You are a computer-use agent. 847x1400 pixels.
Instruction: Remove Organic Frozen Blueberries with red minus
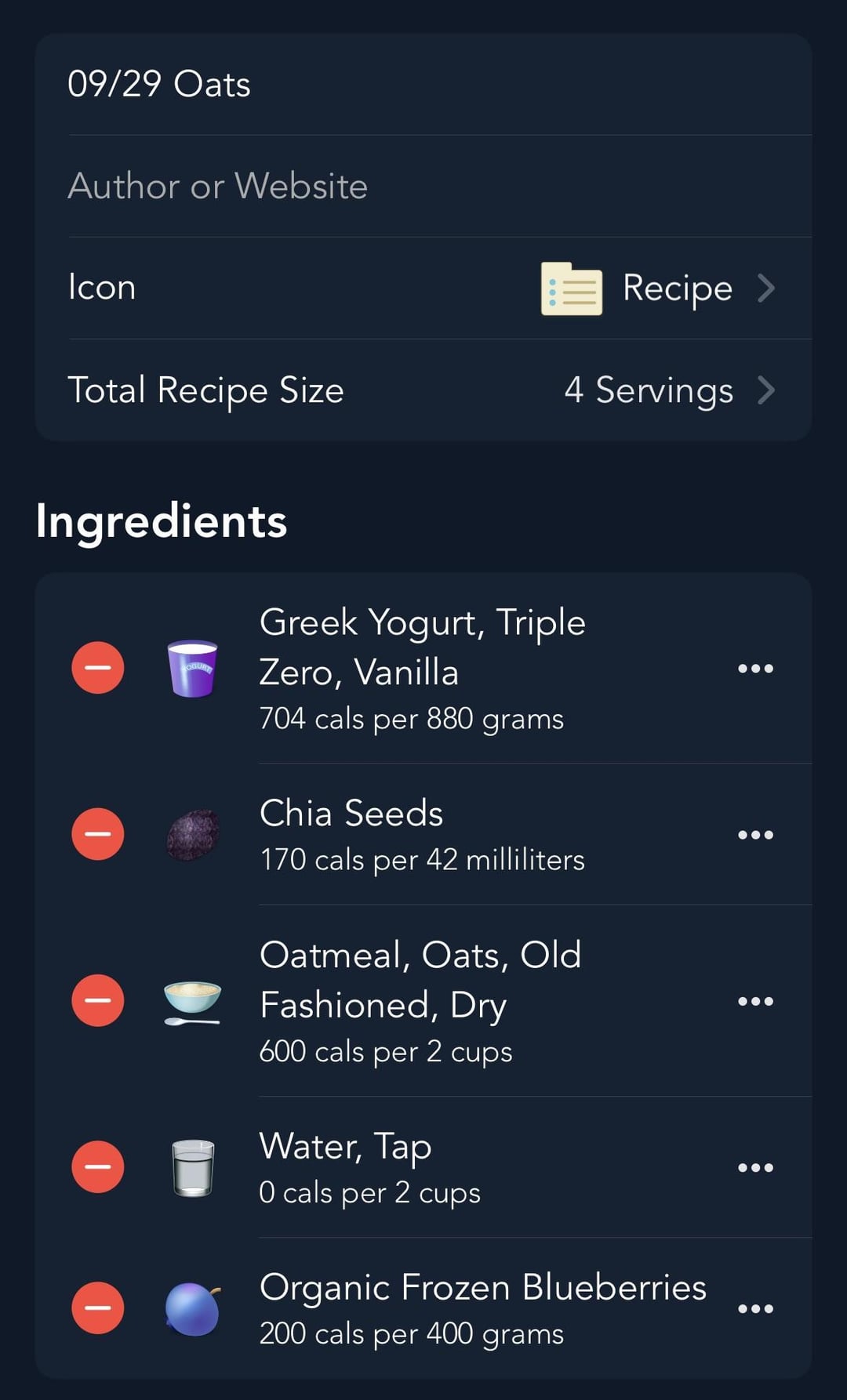[x=98, y=1308]
